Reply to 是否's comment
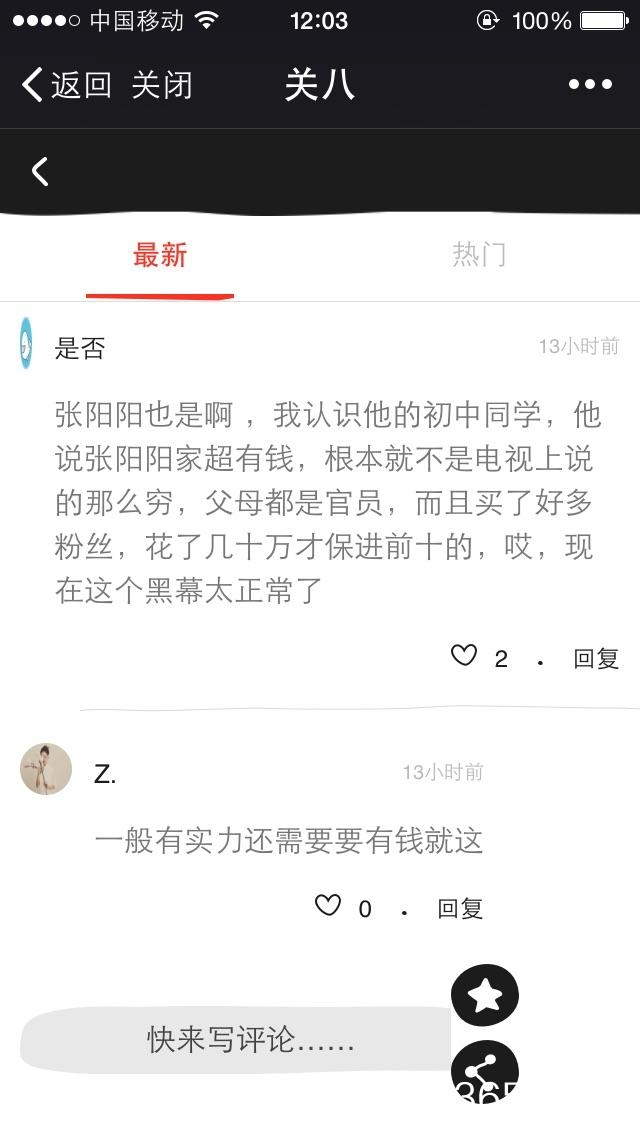 point(596,658)
